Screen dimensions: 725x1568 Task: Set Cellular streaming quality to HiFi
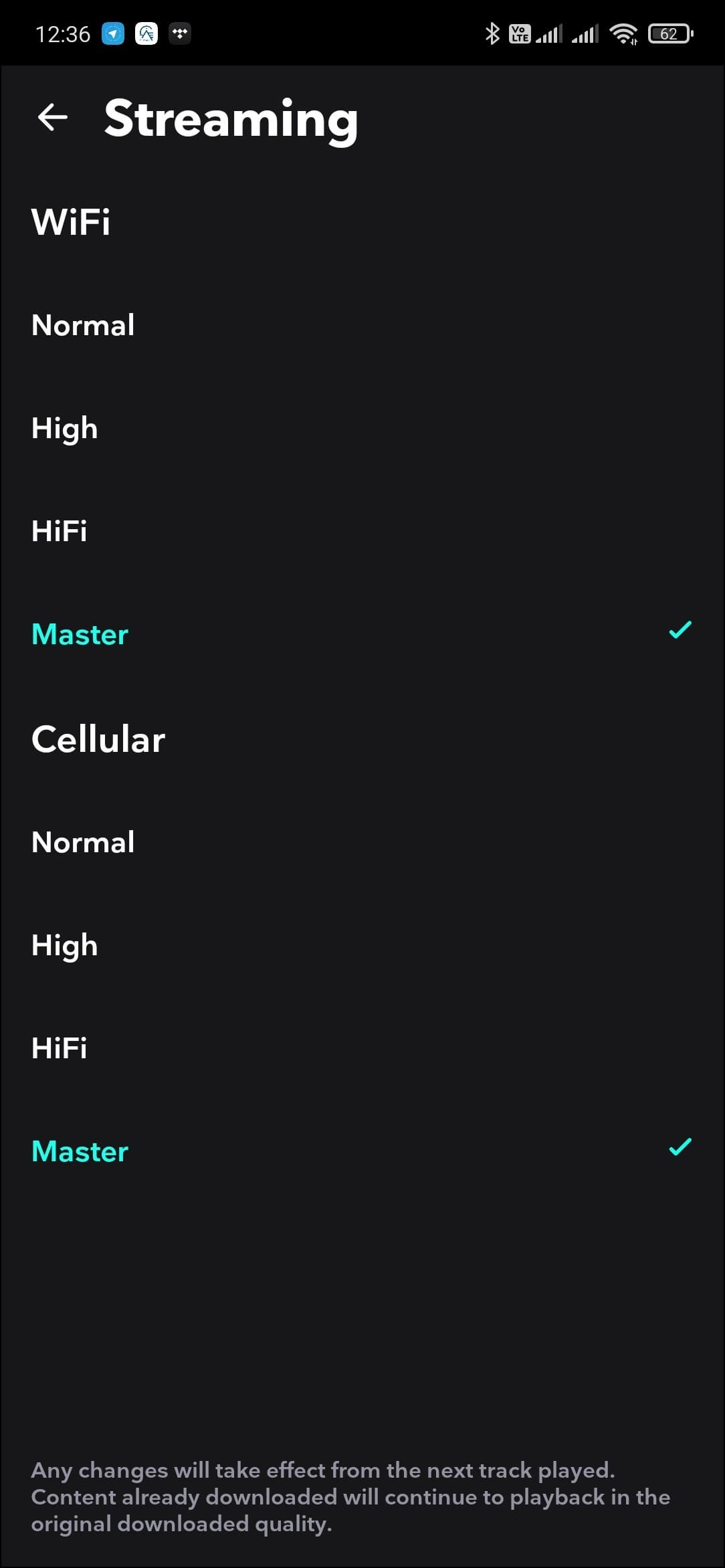click(362, 1048)
